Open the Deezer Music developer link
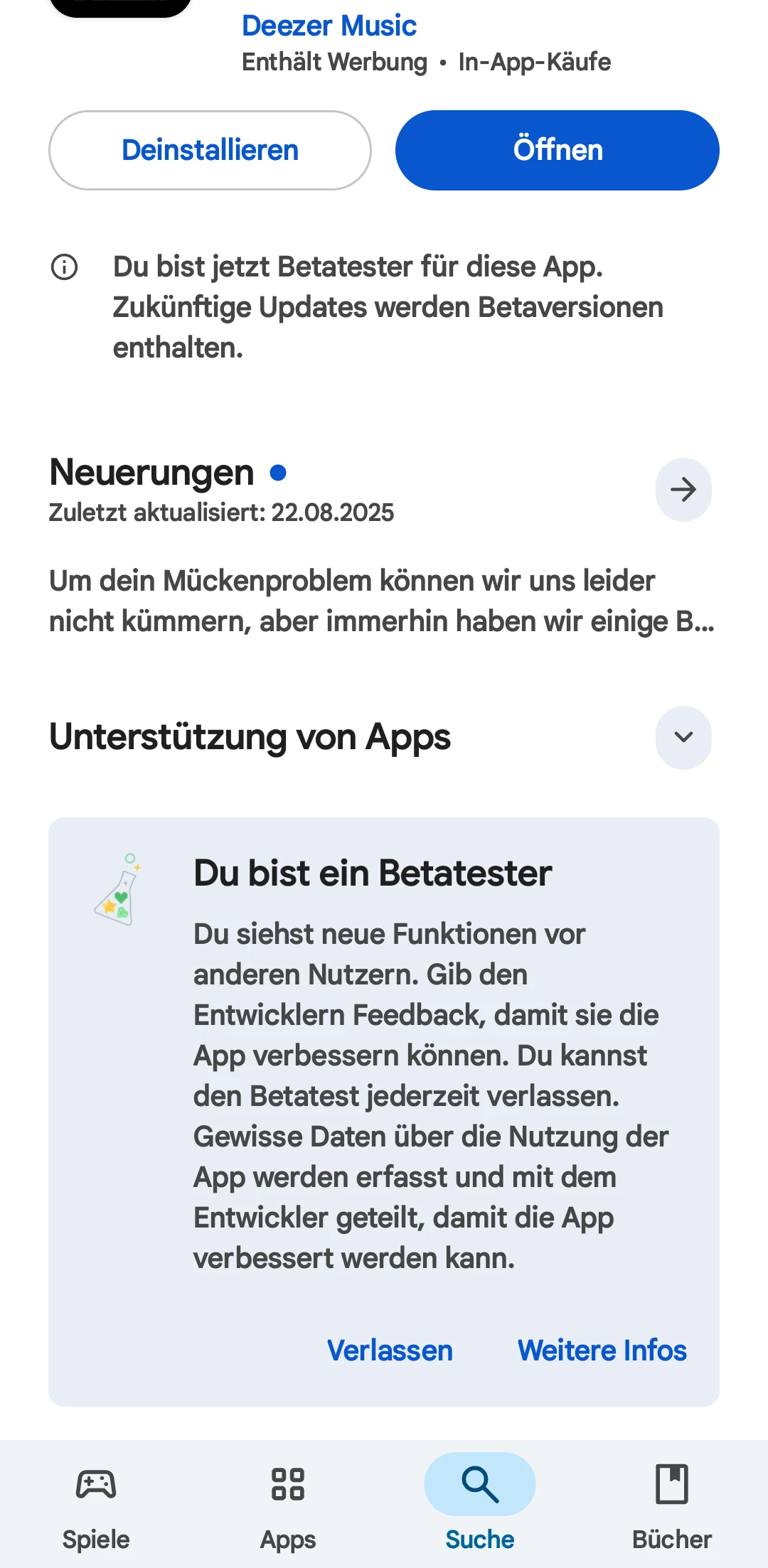768x1568 pixels. coord(329,26)
